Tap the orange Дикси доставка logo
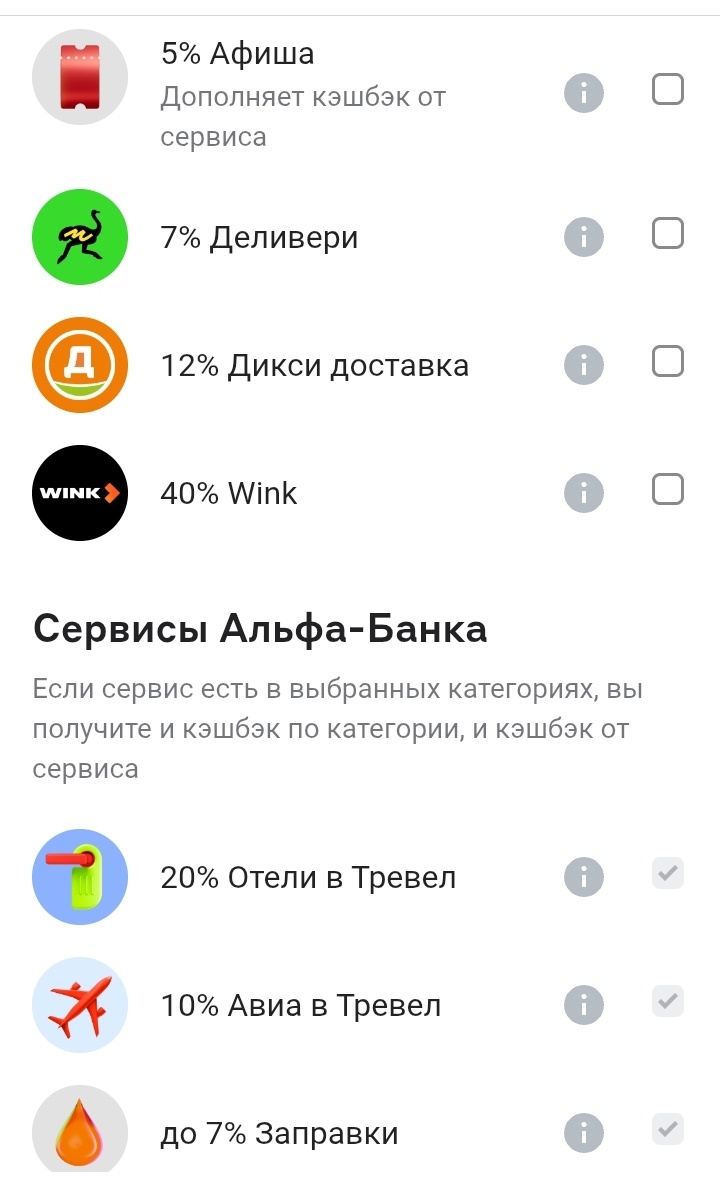This screenshot has width=720, height=1185. 80,364
